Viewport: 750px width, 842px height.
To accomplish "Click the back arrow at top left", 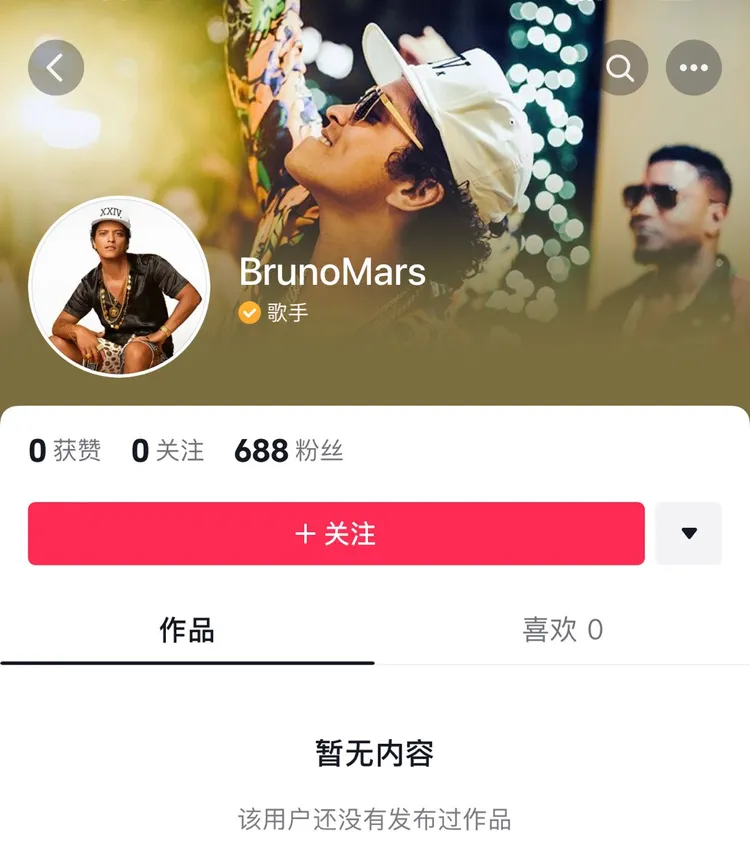I will pos(55,67).
